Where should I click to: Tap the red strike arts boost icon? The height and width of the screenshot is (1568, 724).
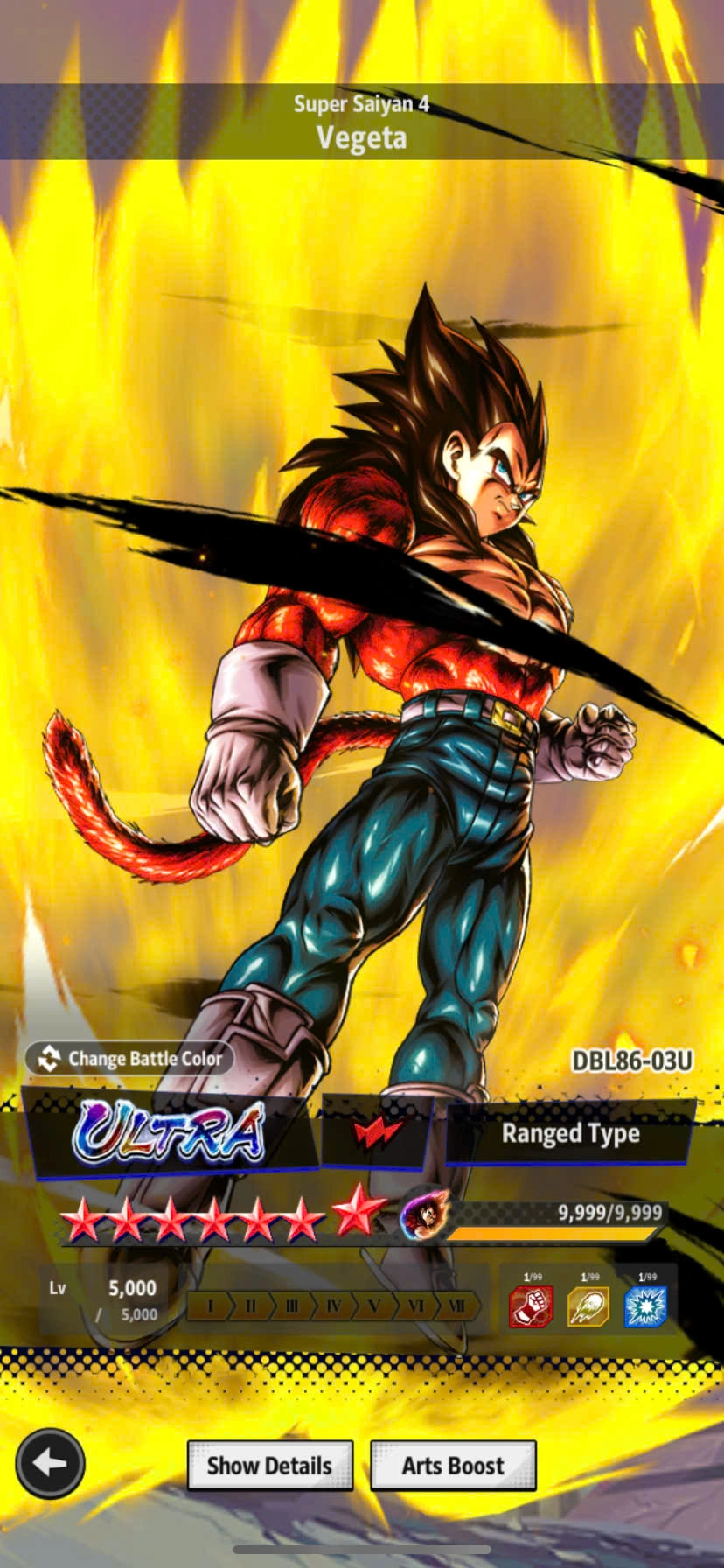coord(531,1306)
